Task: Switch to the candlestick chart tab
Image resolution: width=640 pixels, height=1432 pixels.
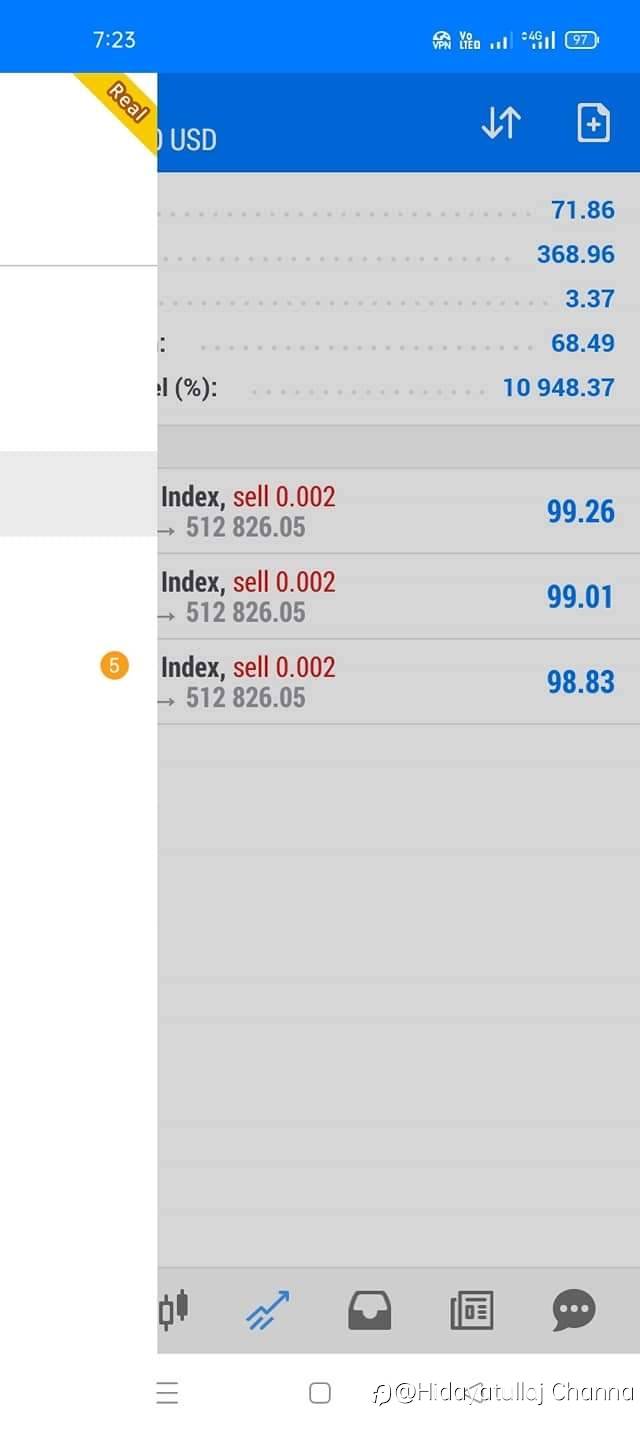Action: 173,1309
